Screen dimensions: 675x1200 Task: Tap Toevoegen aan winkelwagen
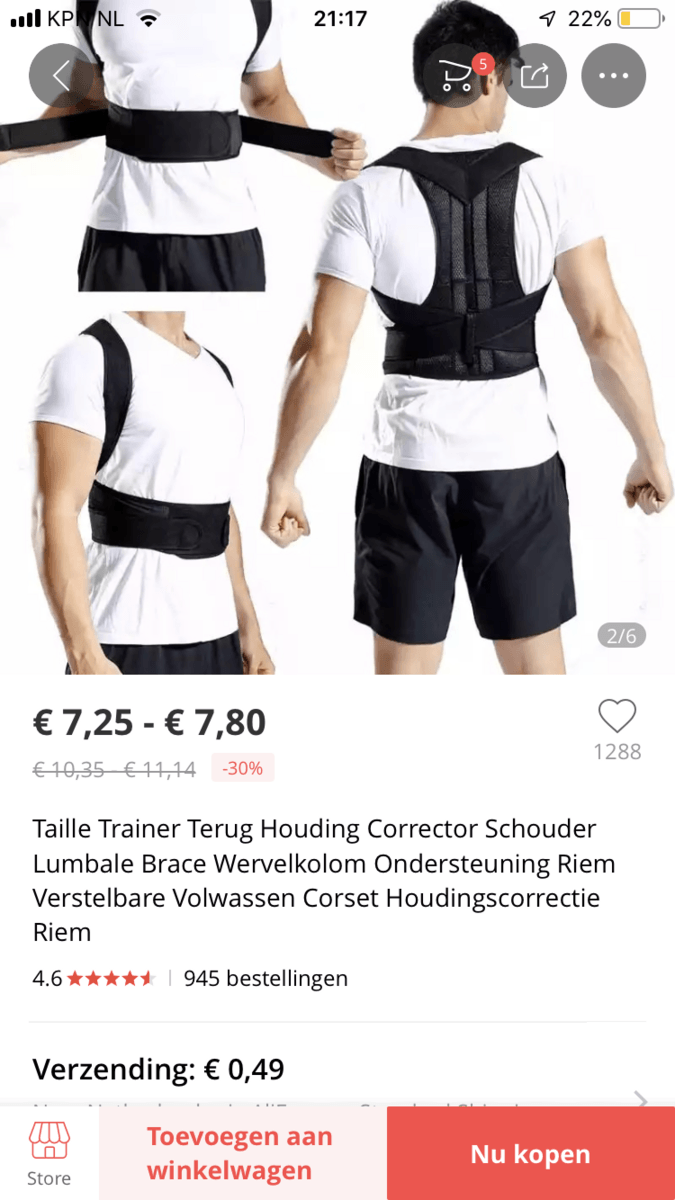242,1153
